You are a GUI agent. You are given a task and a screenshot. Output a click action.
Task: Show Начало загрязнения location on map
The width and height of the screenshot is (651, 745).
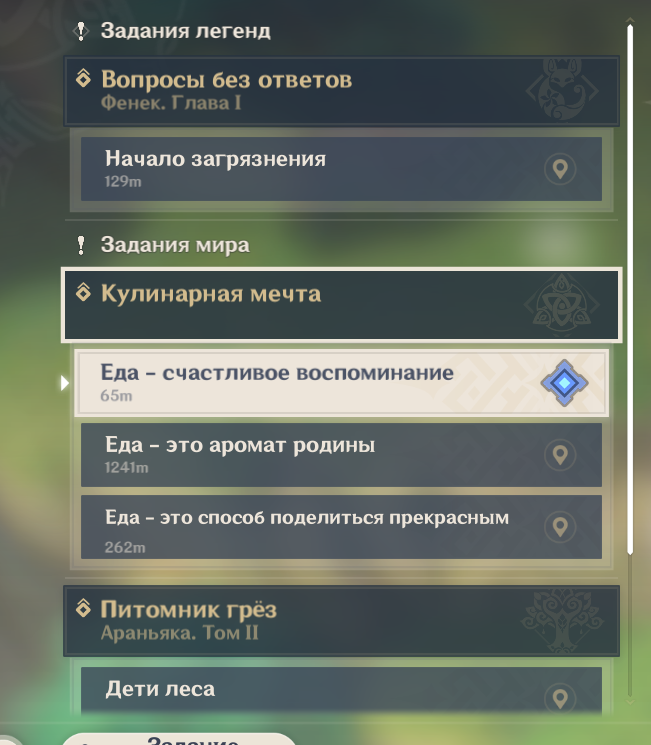pyautogui.click(x=561, y=168)
